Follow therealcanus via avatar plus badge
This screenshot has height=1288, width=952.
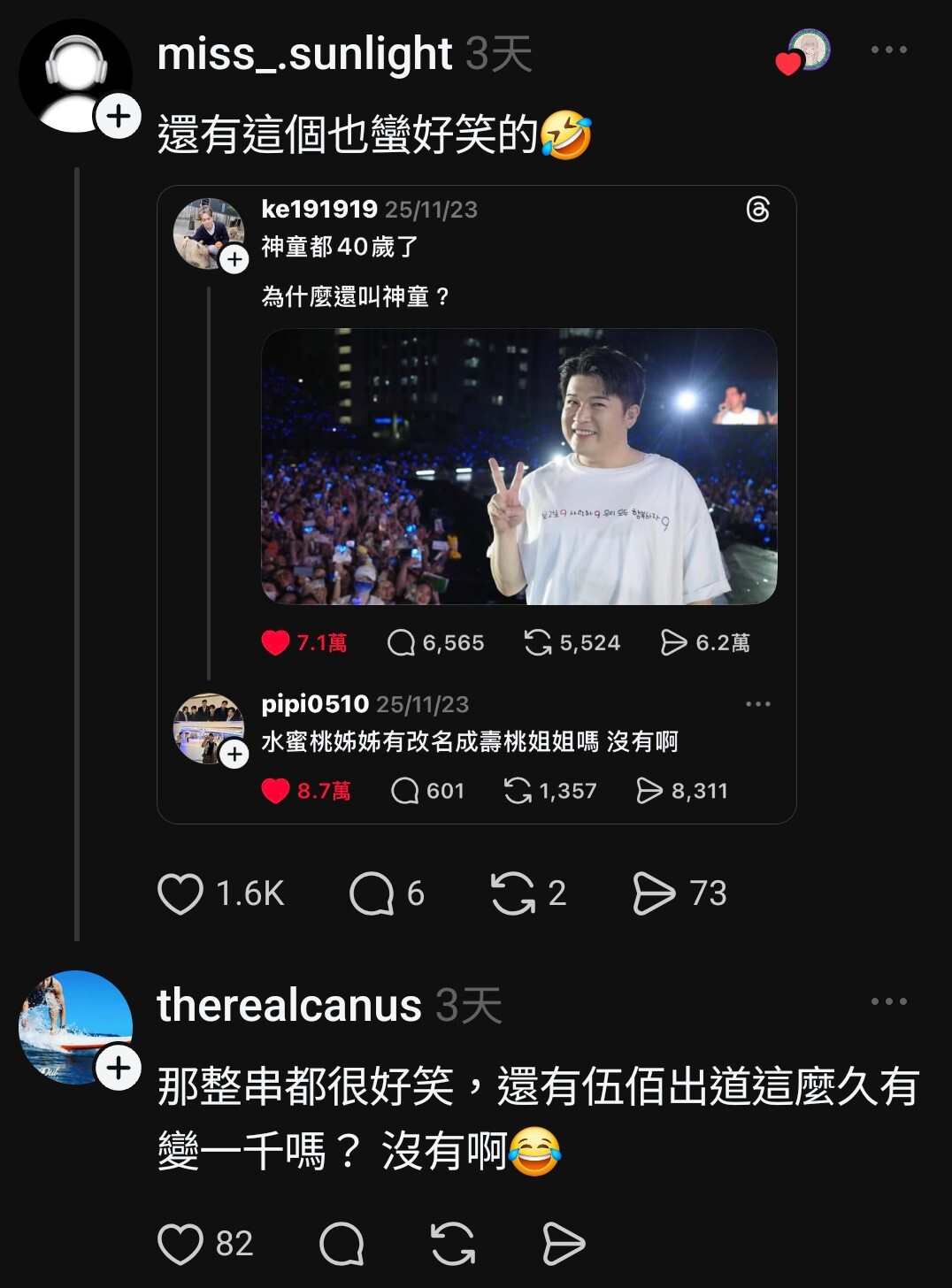[x=119, y=1068]
